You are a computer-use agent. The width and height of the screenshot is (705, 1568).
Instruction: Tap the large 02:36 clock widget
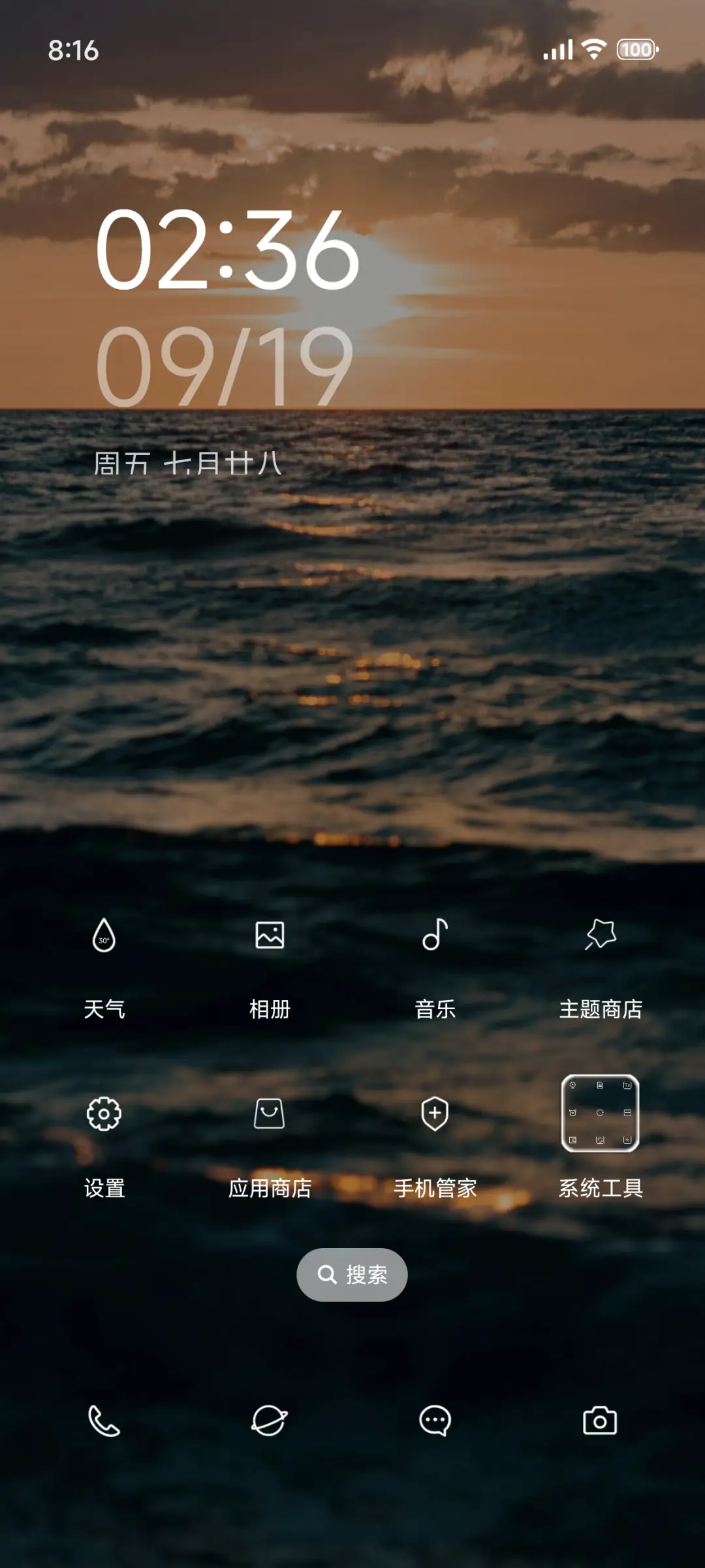(x=228, y=251)
